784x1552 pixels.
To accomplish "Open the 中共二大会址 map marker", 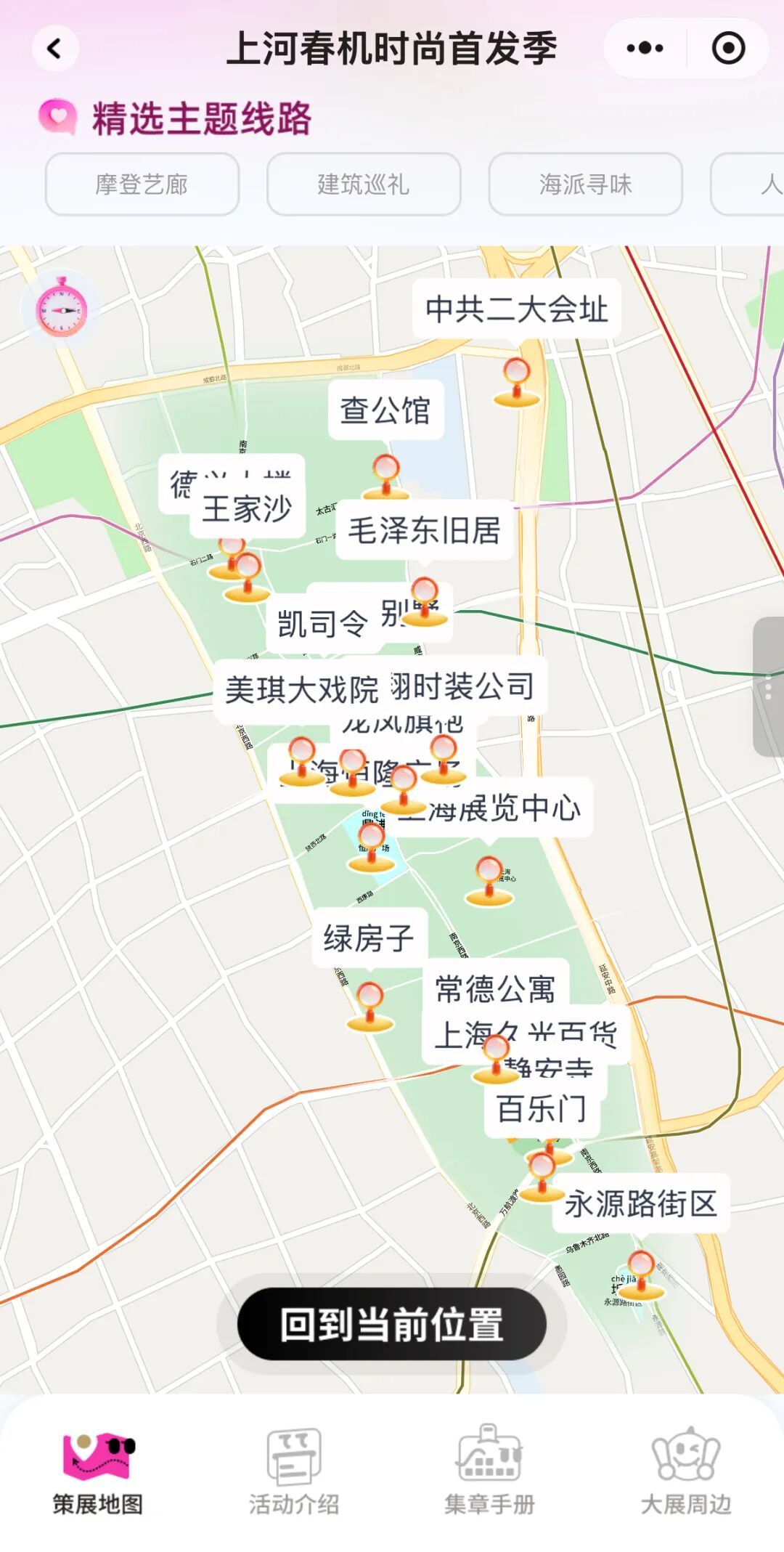I will pos(516,381).
